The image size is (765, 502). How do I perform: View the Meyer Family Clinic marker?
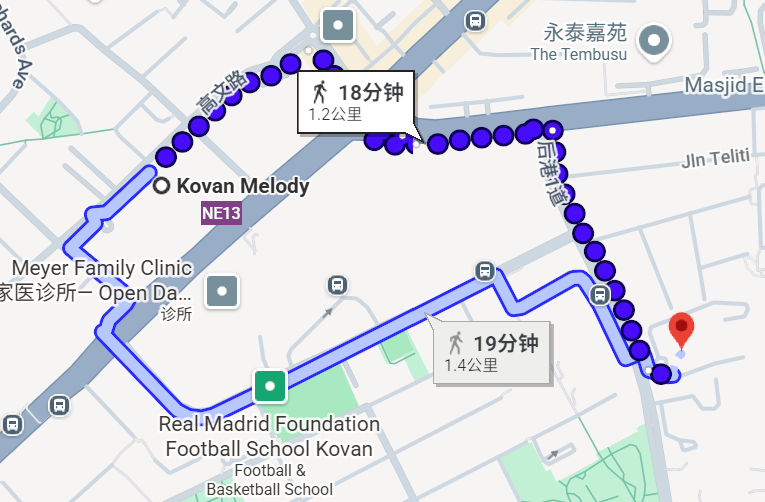click(x=222, y=293)
